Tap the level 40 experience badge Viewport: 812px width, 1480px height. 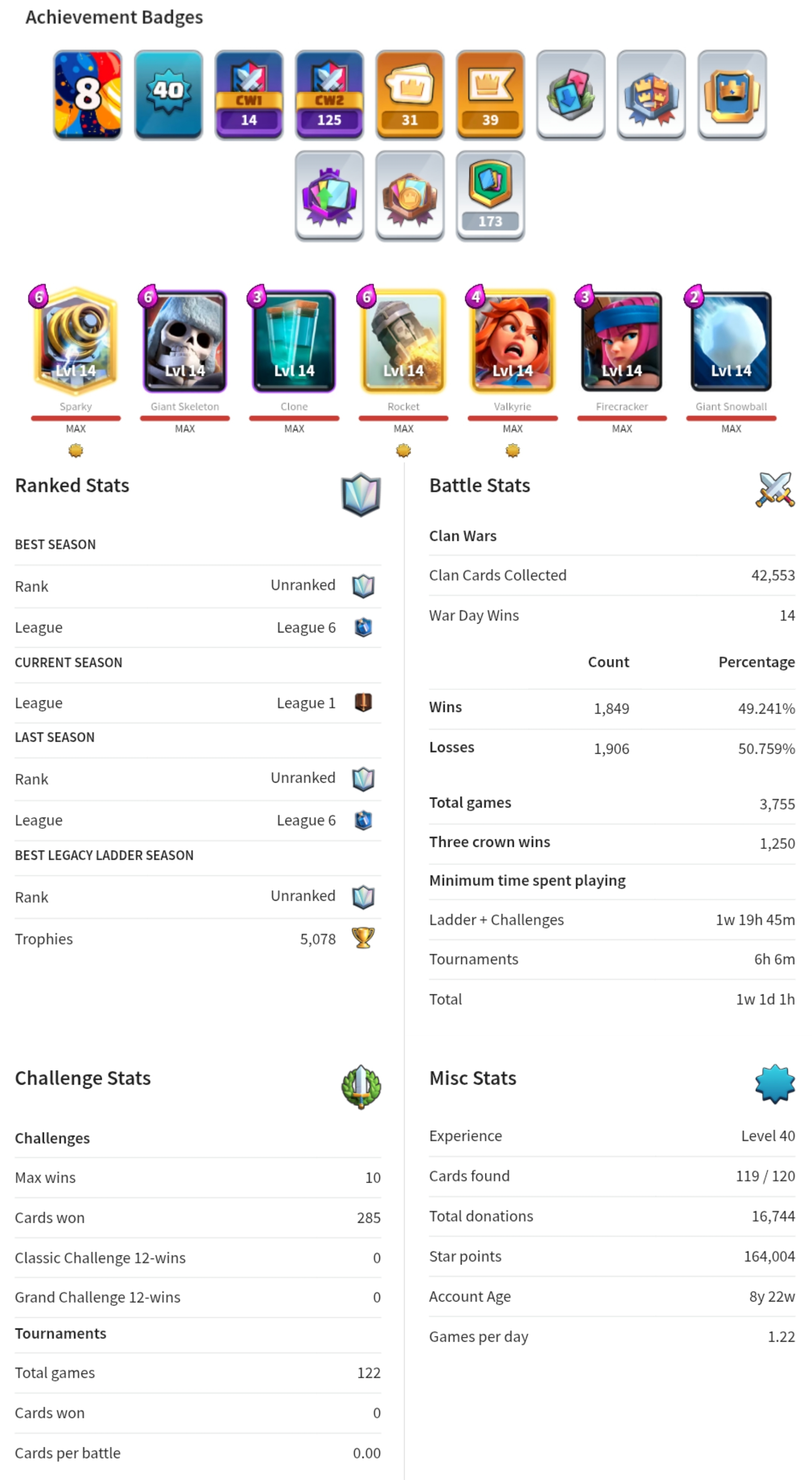[x=168, y=95]
